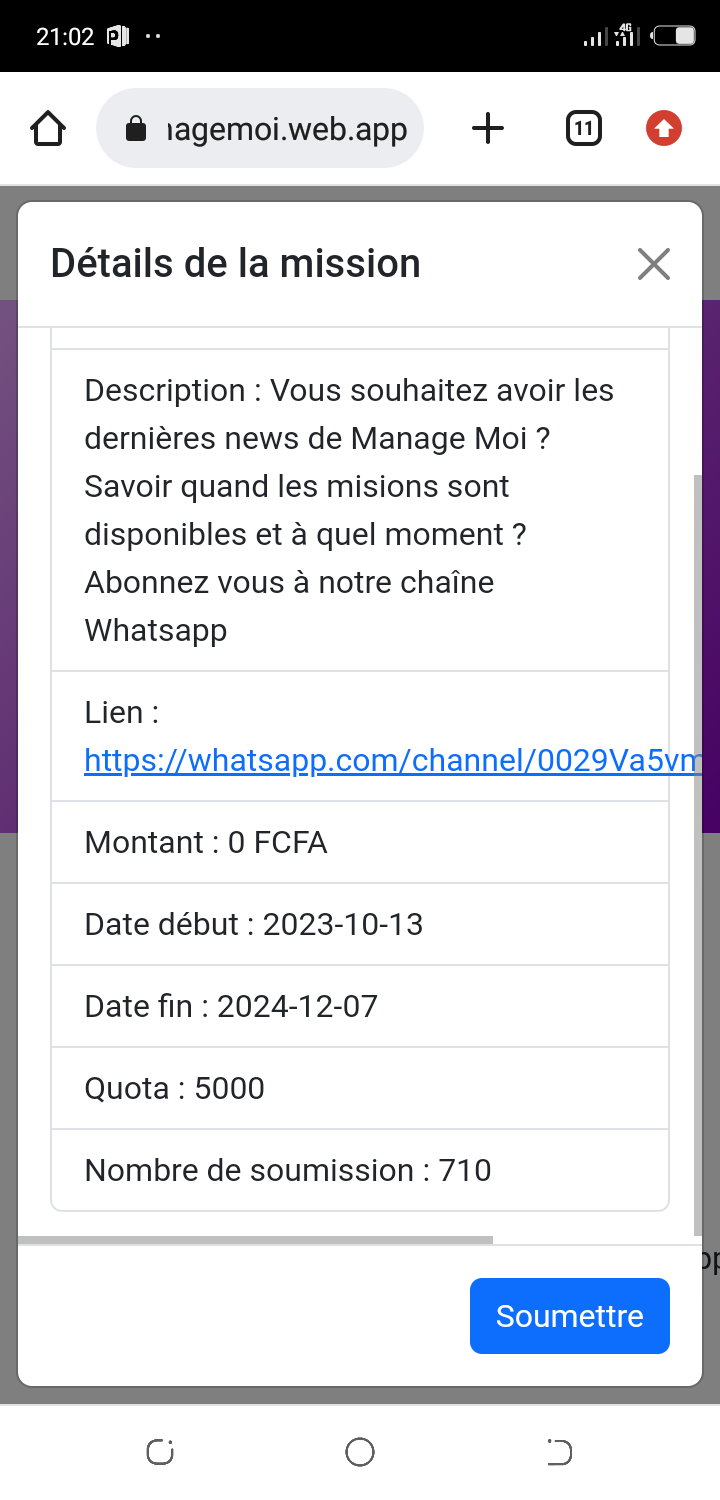720x1500 pixels.
Task: Tap the Soumettre button
Action: pyautogui.click(x=569, y=1316)
